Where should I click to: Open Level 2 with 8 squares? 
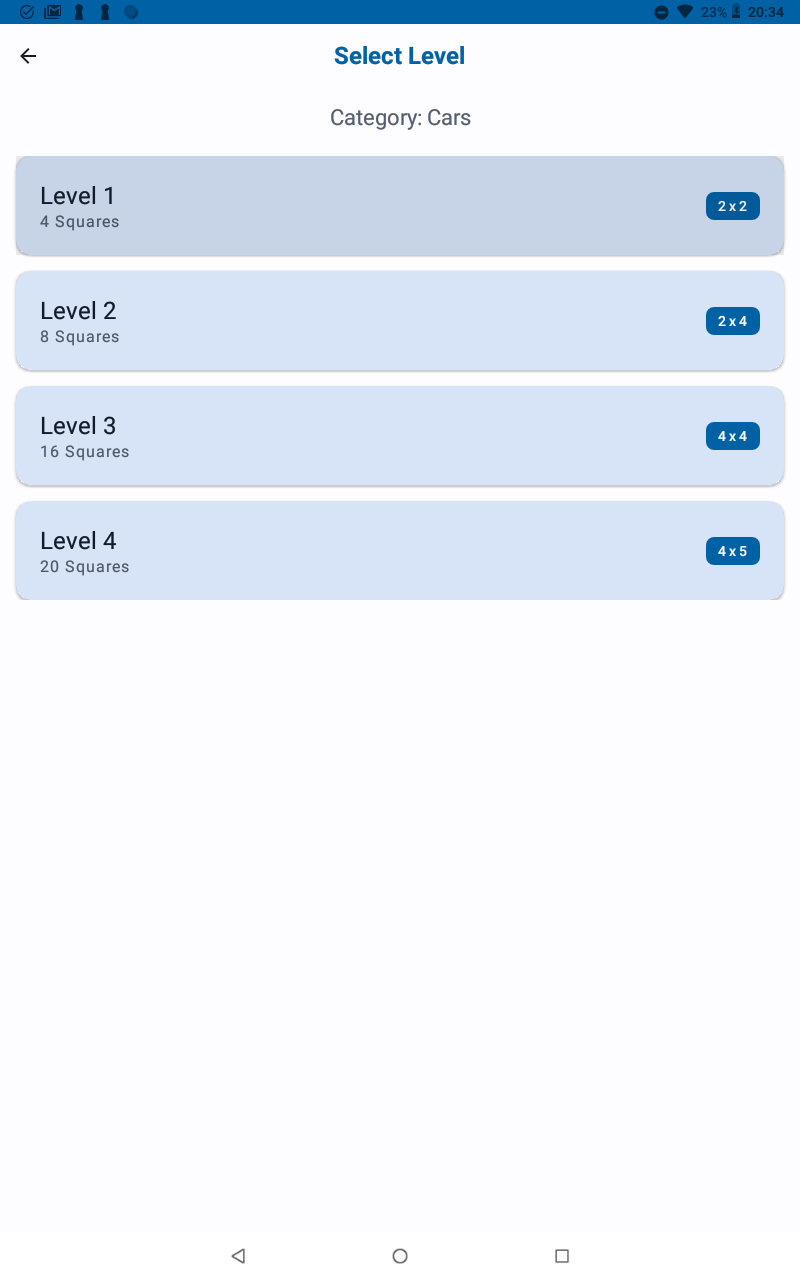point(400,321)
